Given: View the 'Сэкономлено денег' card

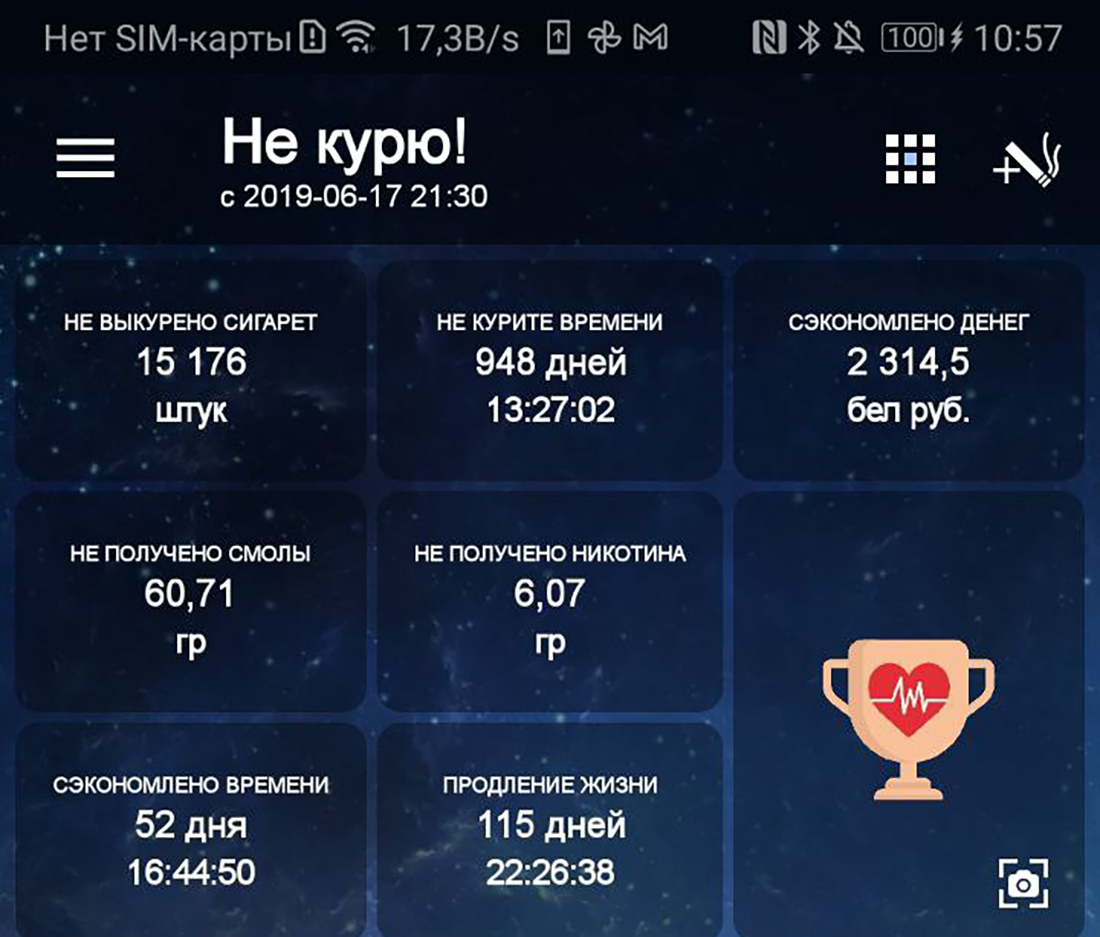Looking at the screenshot, I should coord(908,370).
